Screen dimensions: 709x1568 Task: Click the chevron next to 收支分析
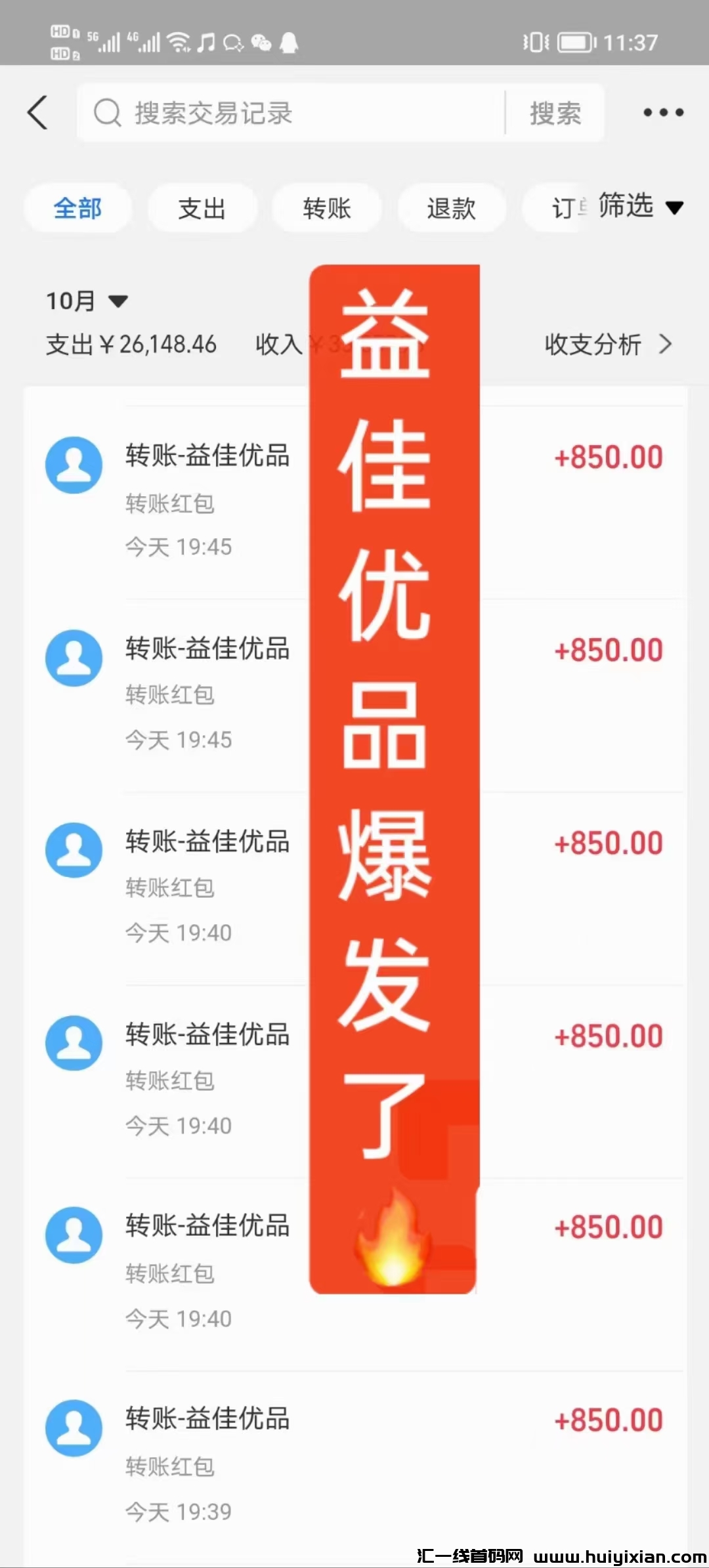click(x=665, y=344)
